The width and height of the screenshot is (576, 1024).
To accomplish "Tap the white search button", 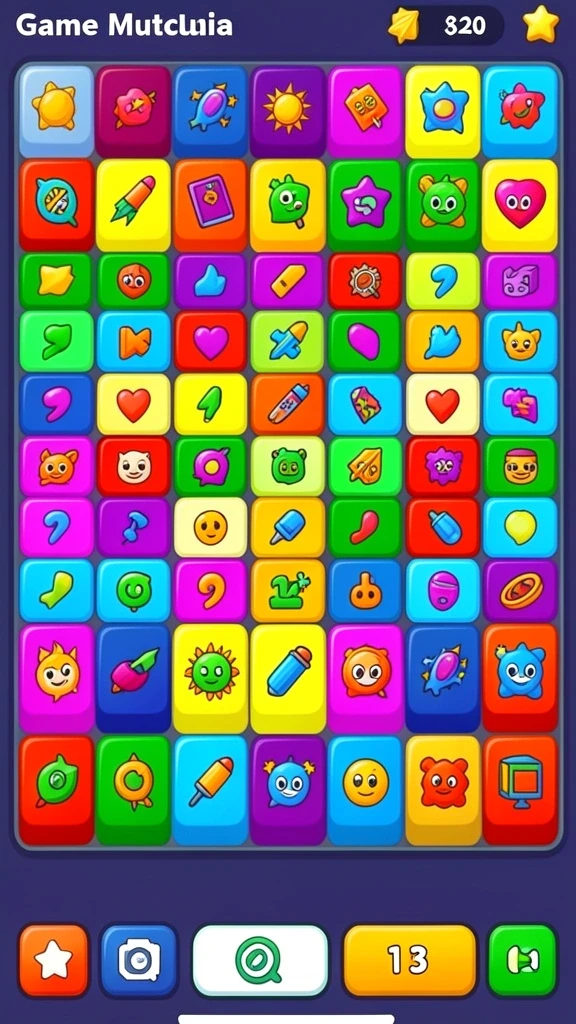I will pos(260,959).
